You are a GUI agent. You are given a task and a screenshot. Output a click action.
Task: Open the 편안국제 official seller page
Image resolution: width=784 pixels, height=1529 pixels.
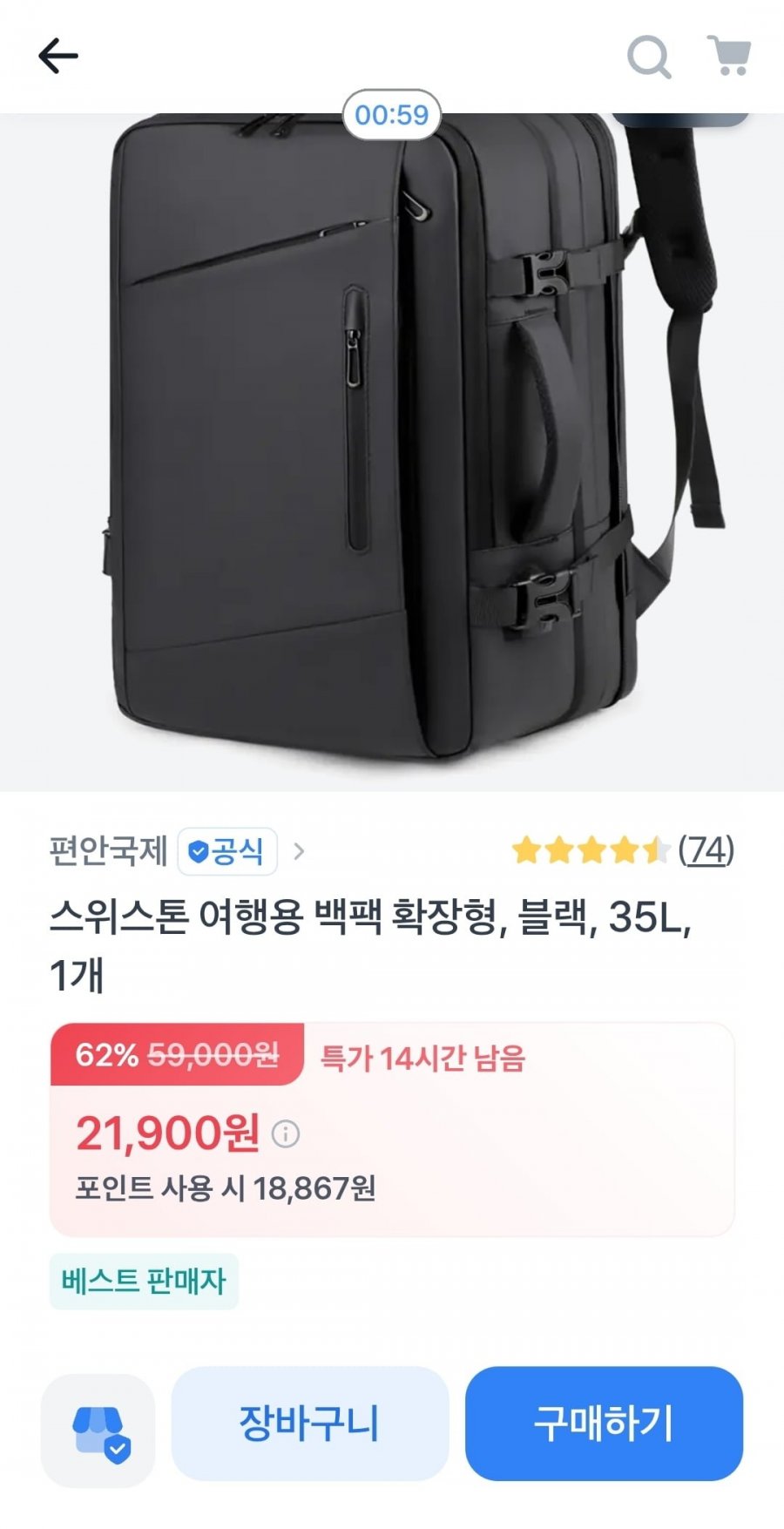pos(174,850)
